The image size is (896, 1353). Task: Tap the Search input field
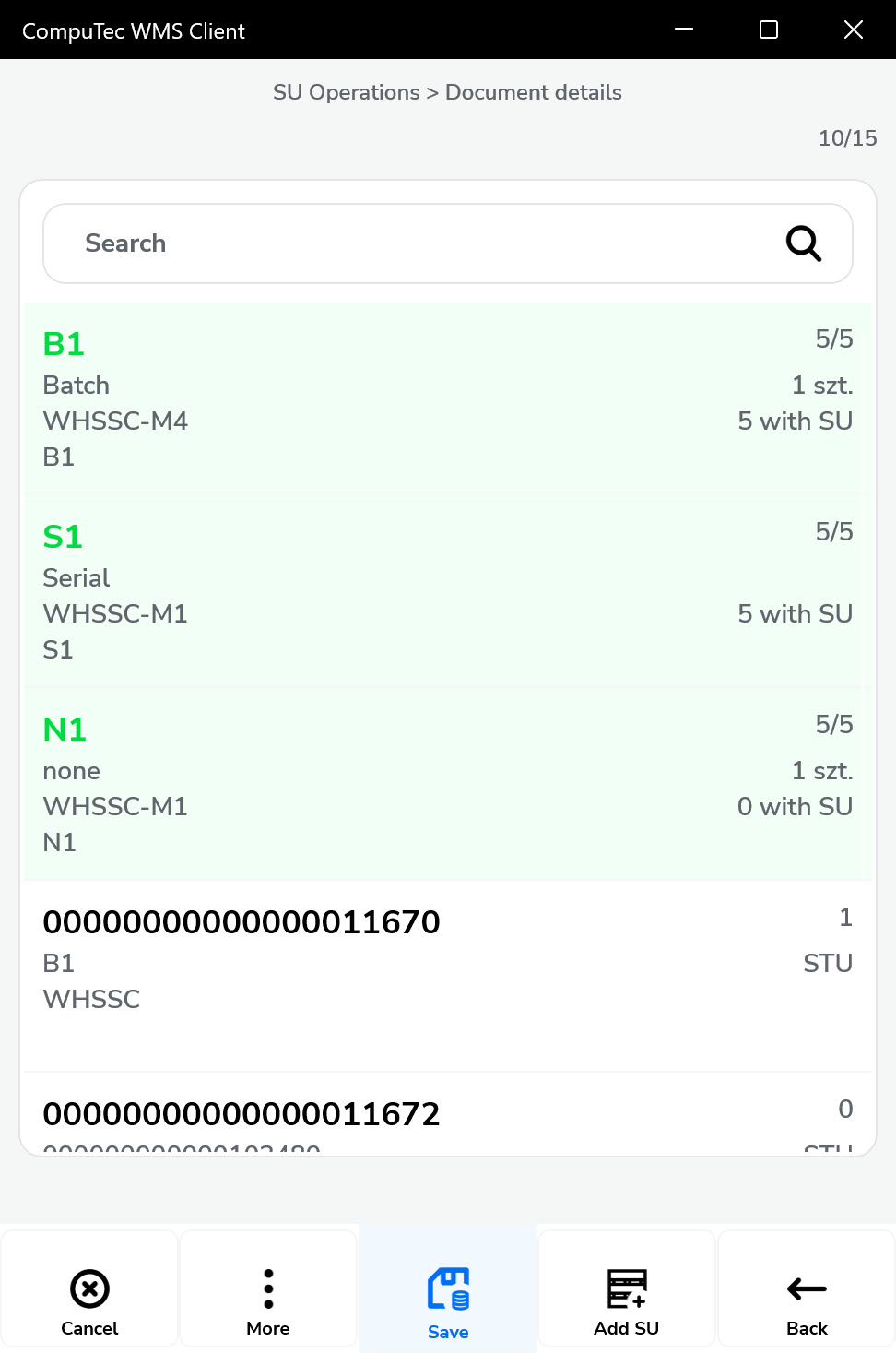[415, 243]
